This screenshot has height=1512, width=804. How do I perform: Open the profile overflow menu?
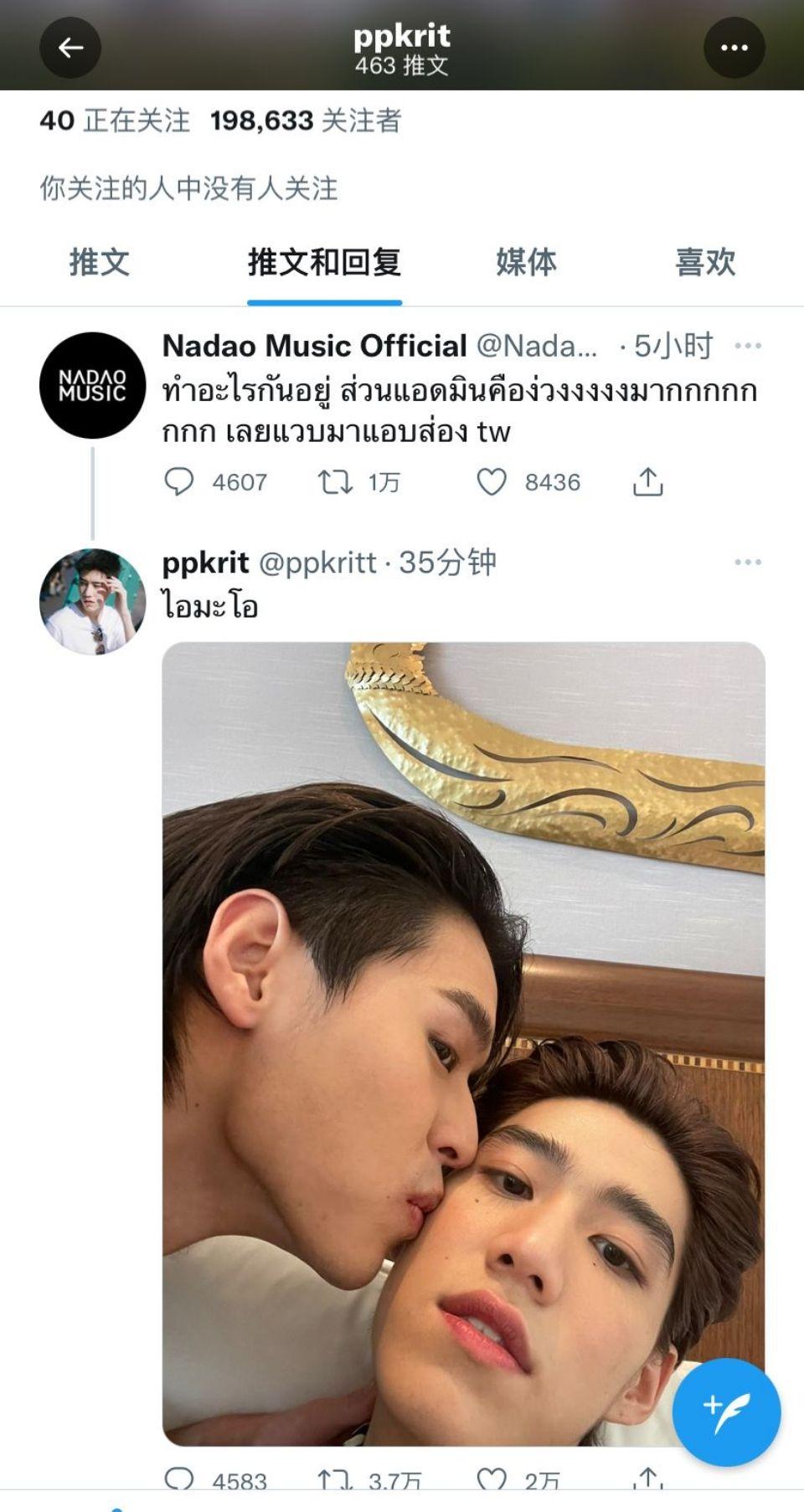point(734,48)
